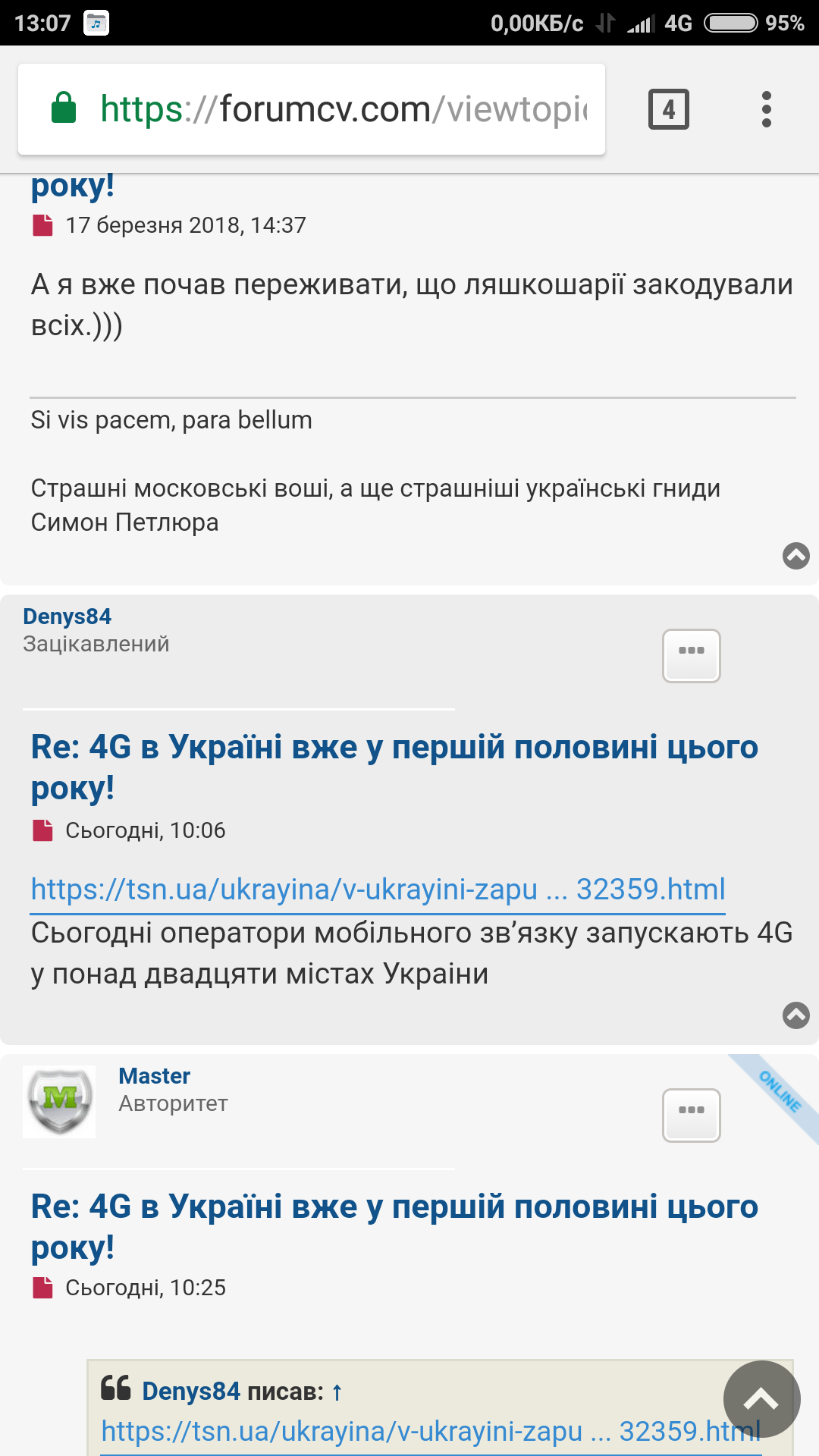
Task: View Master's user profile
Action: click(154, 1076)
